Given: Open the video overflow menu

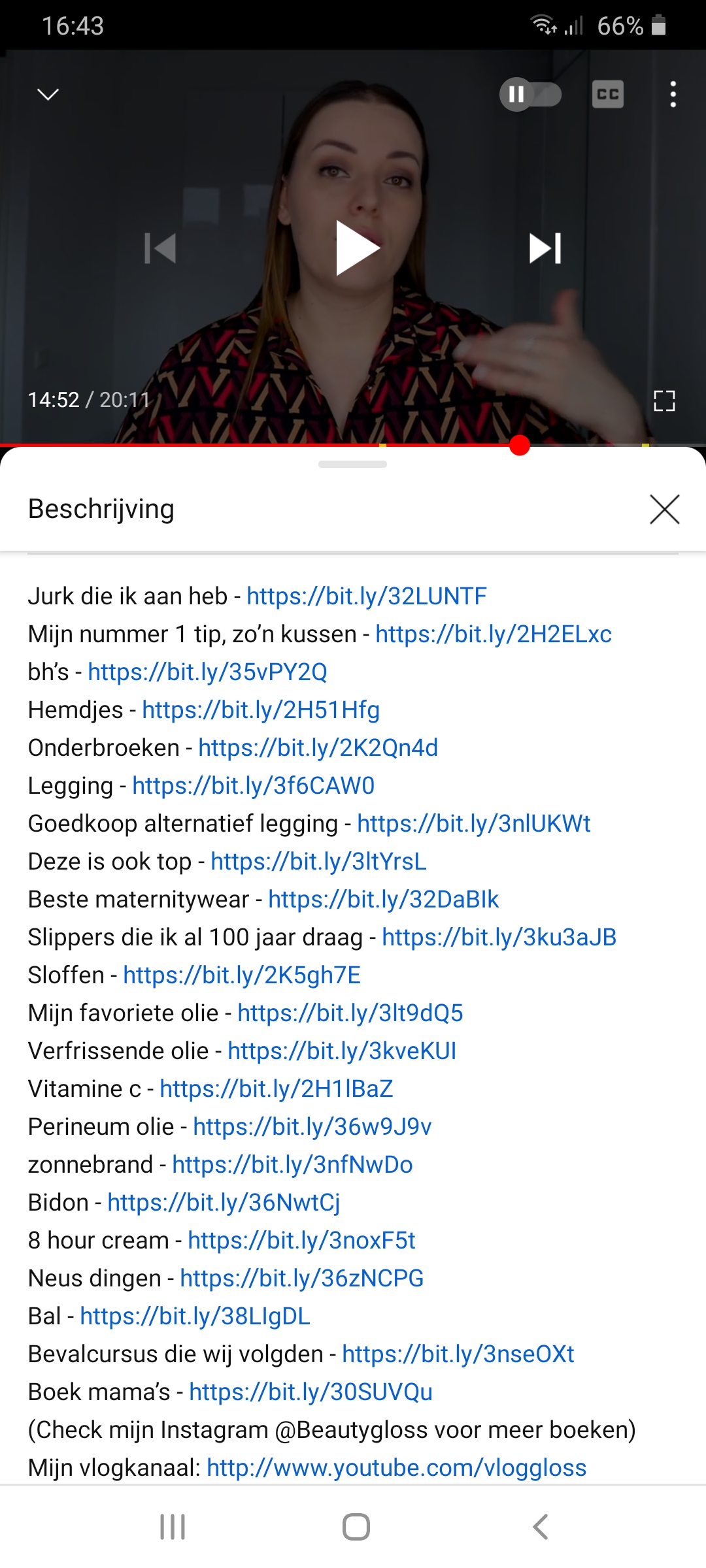Looking at the screenshot, I should [673, 95].
